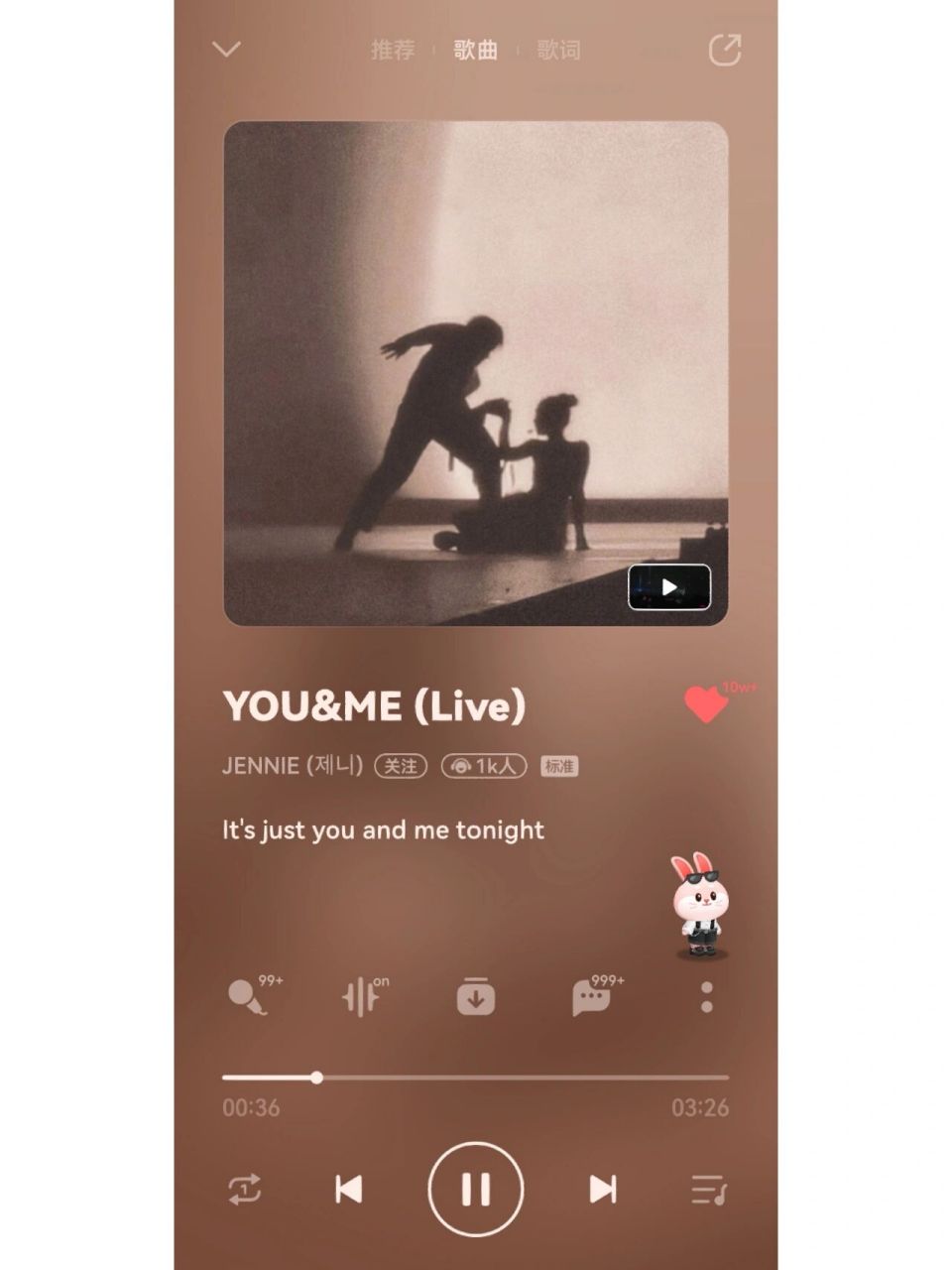952x1270 pixels.
Task: Open the three-dot more options menu
Action: (x=706, y=997)
